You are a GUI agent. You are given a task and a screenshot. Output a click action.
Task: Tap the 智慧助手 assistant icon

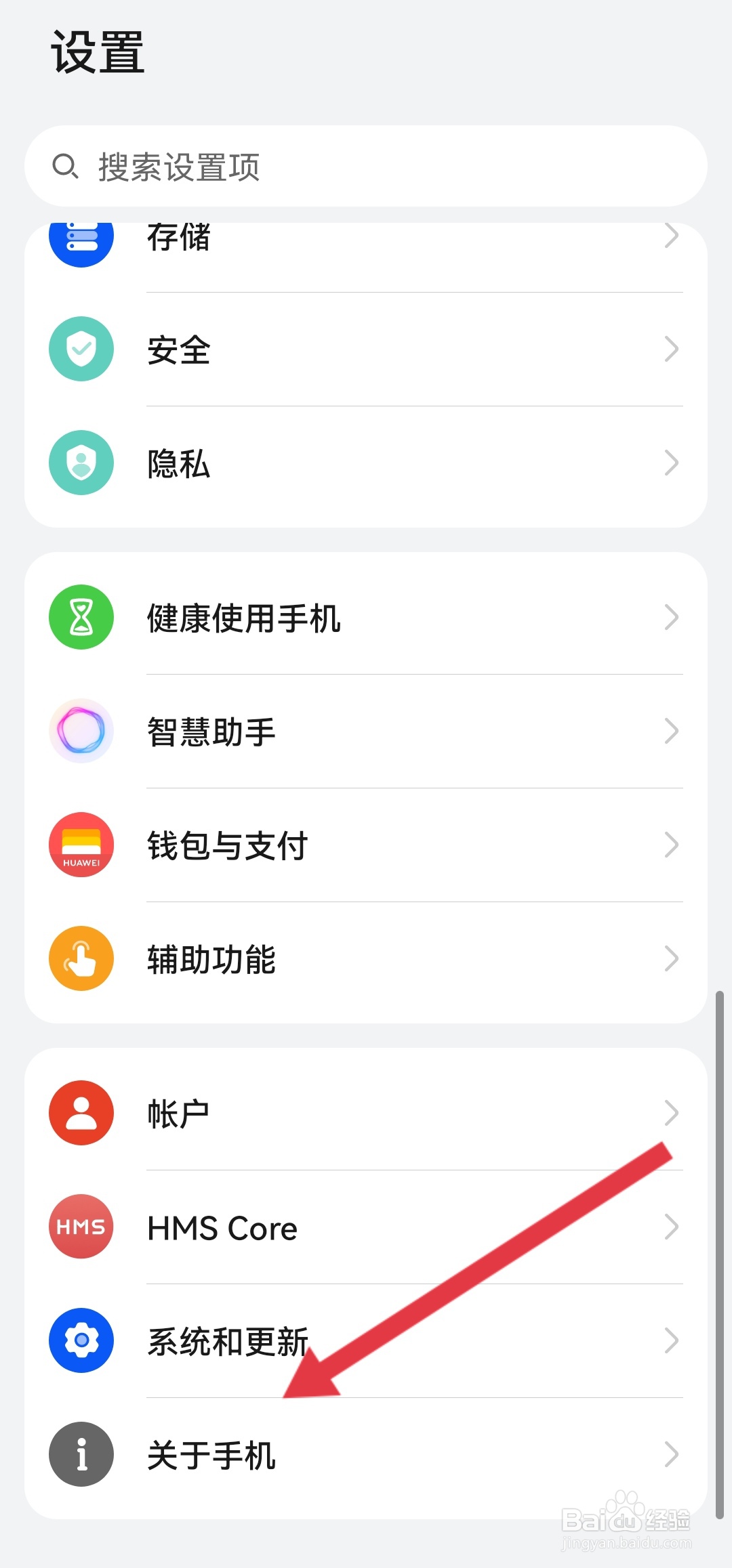click(x=81, y=731)
